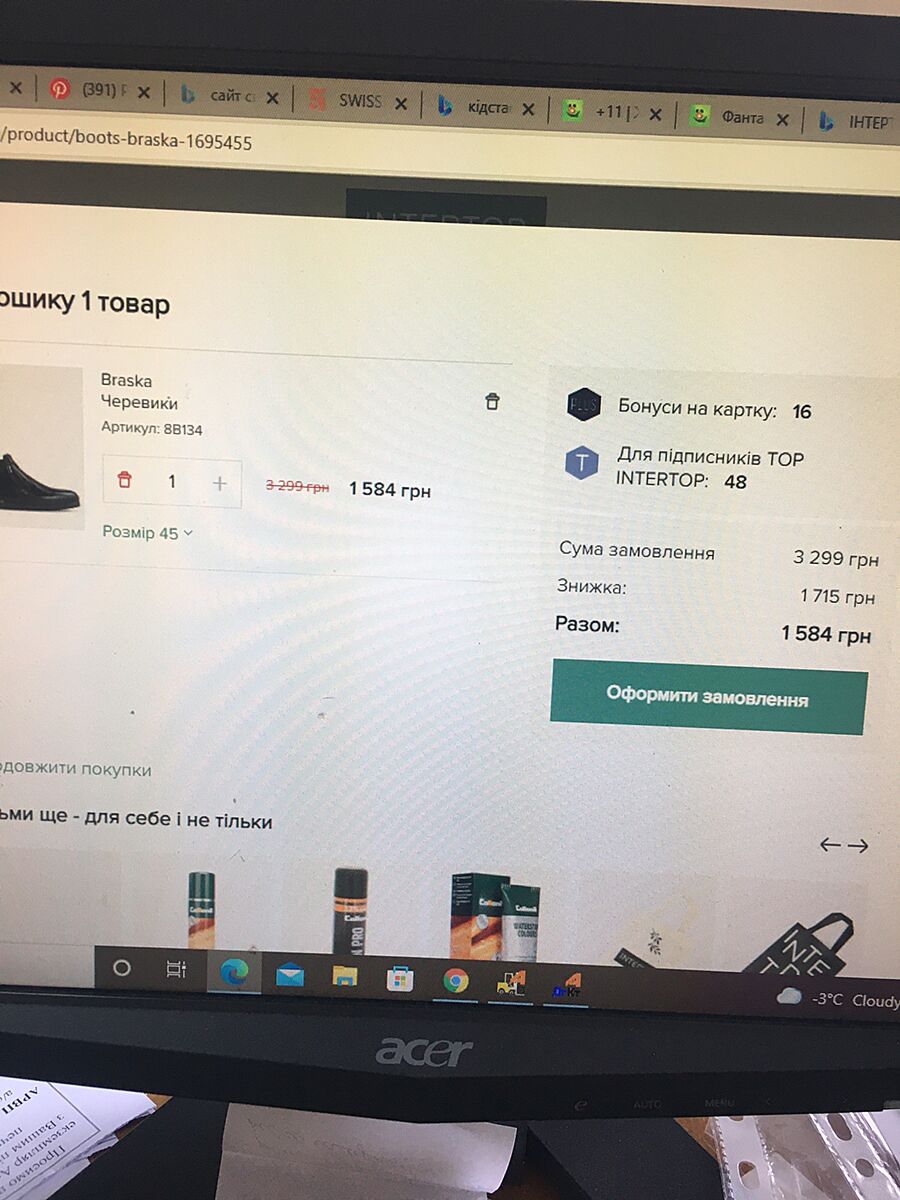Screen dimensions: 900x1200
Task: Tap Оформити замовлення to checkout
Action: [708, 697]
